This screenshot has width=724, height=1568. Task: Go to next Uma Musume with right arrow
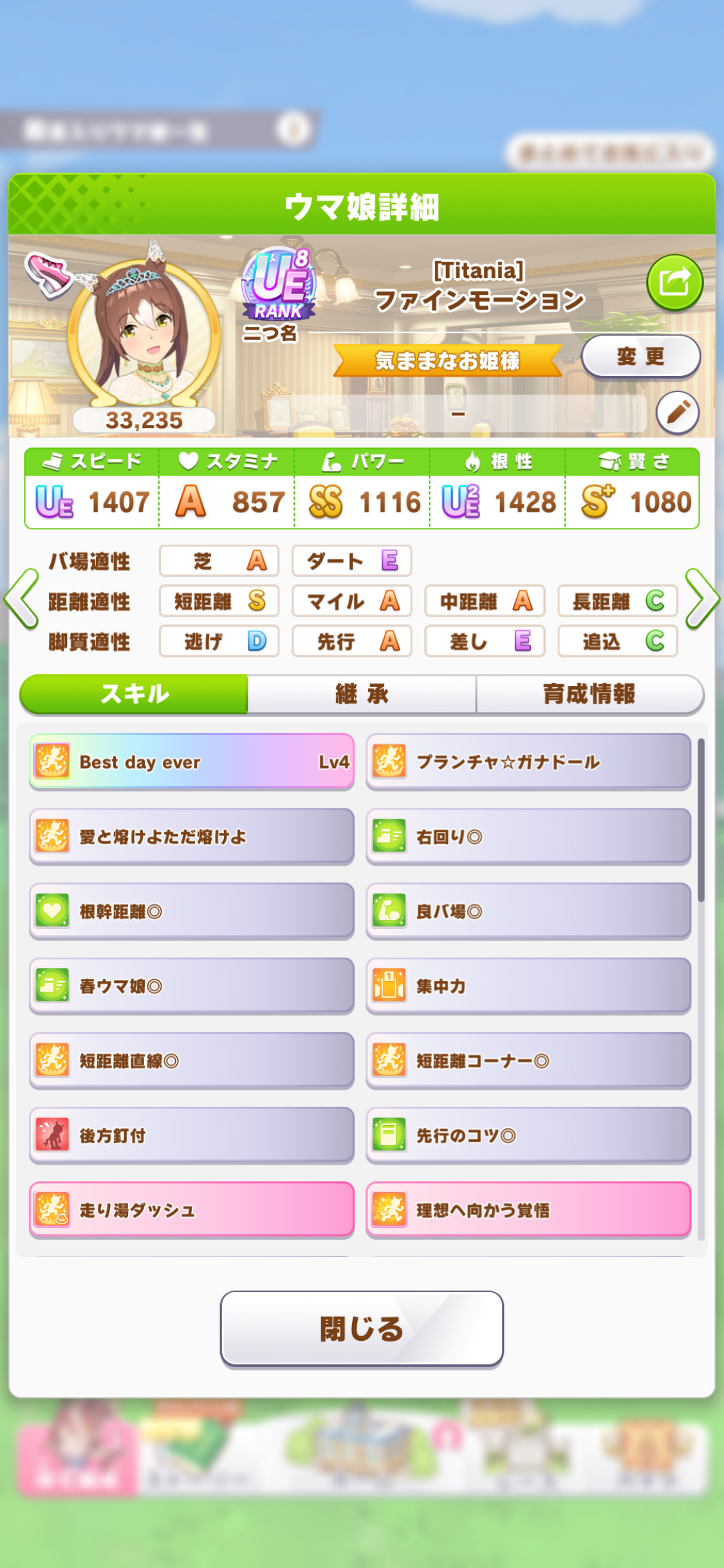[x=701, y=599]
